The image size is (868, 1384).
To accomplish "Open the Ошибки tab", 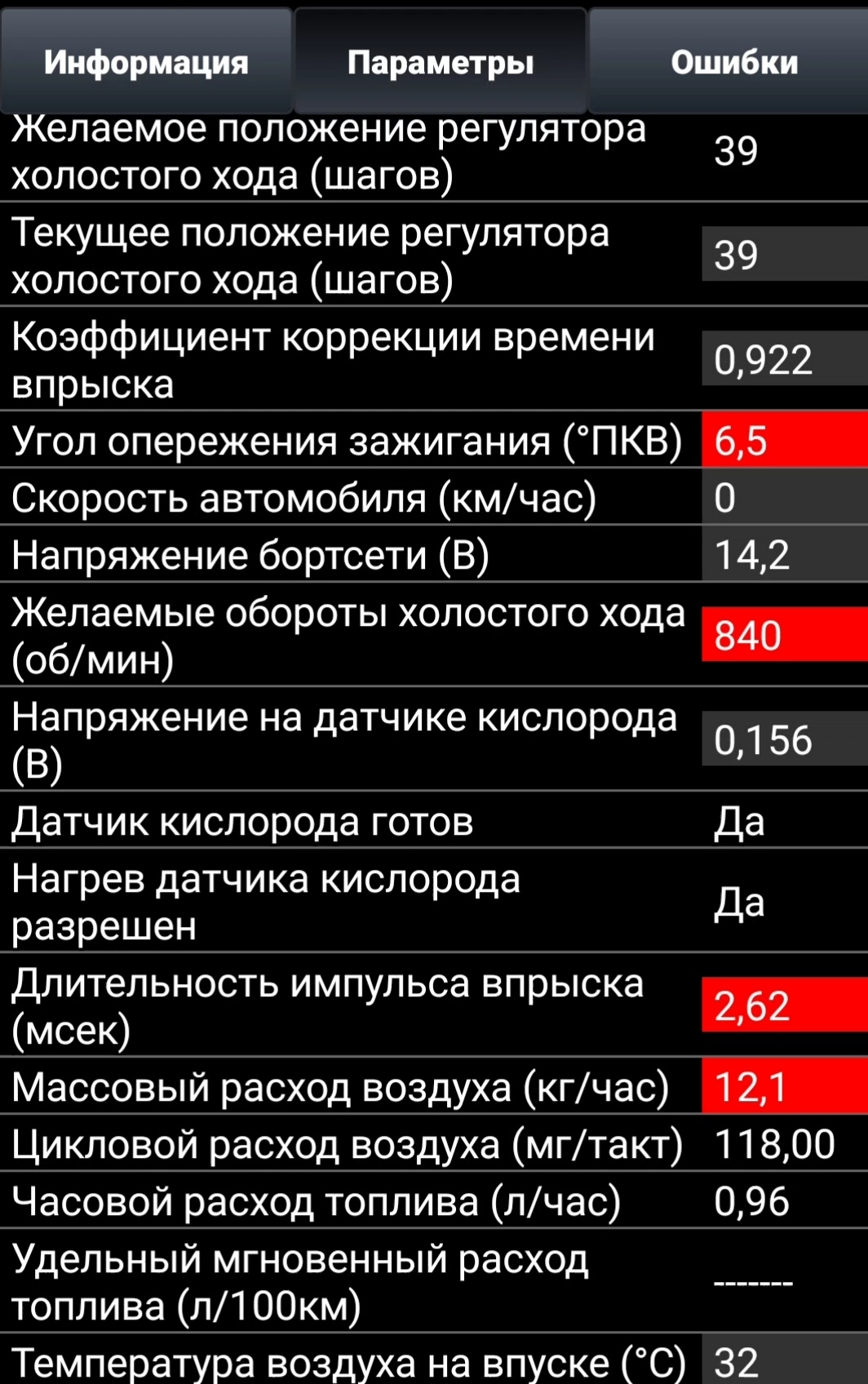I will [733, 61].
